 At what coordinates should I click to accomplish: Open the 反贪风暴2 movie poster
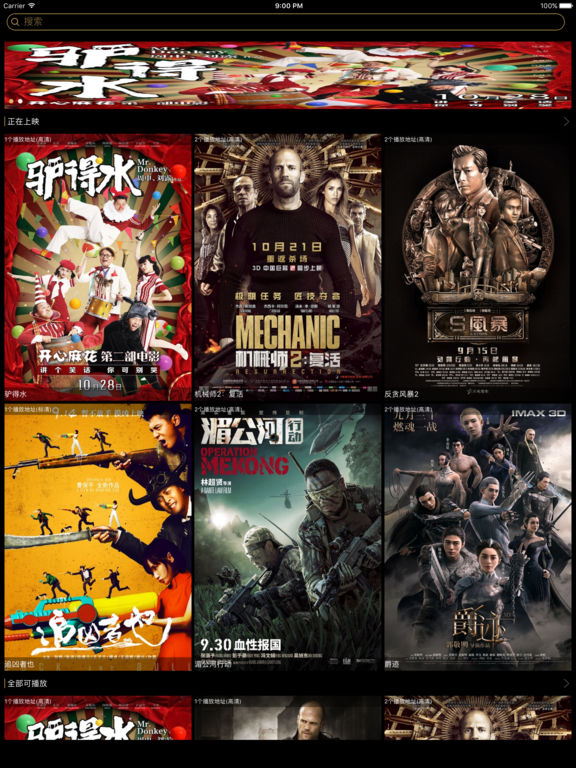click(x=478, y=267)
